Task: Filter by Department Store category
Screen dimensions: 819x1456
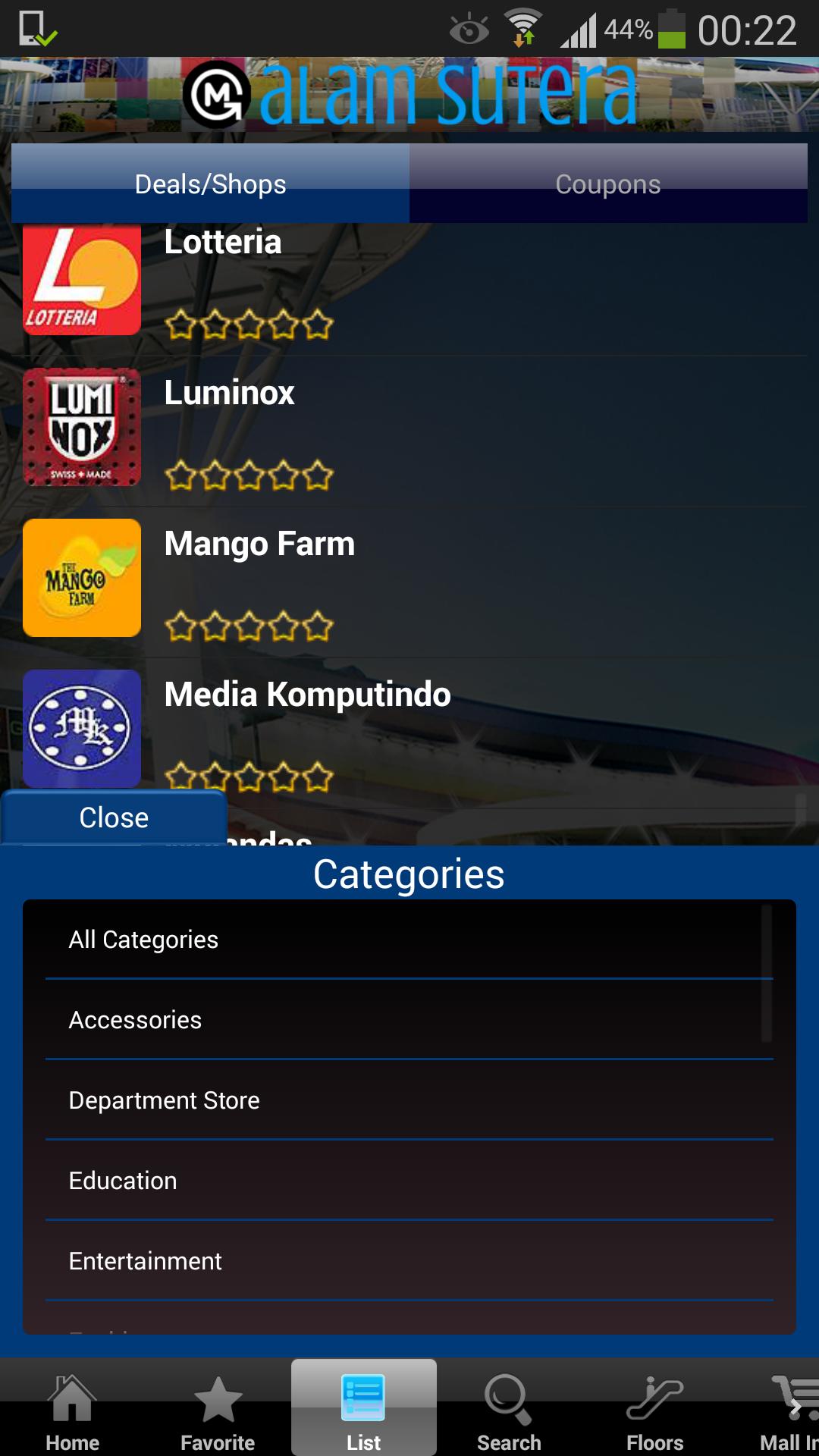Action: tap(409, 1100)
